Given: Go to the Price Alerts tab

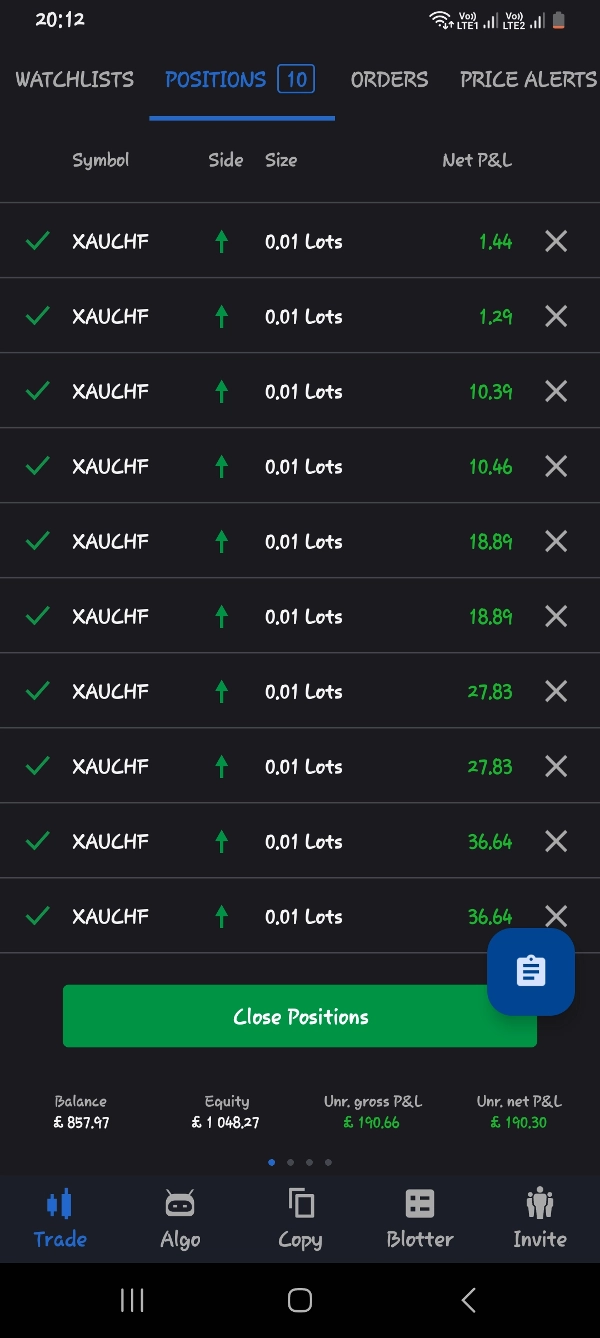Looking at the screenshot, I should point(528,80).
